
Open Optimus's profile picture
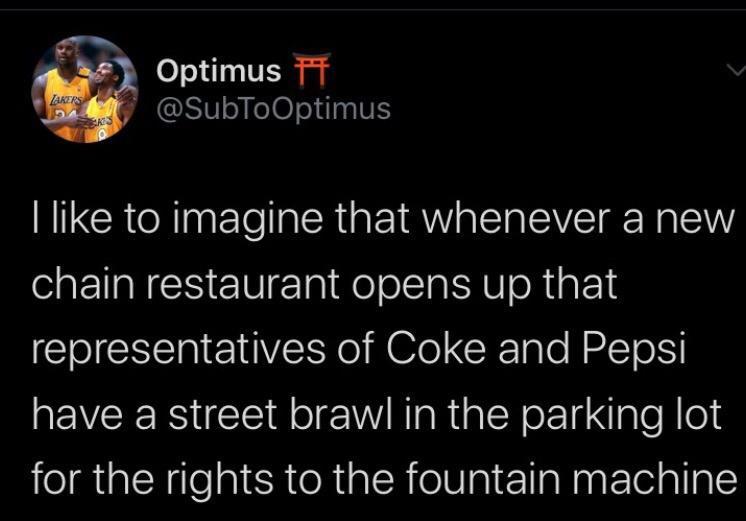tap(84, 89)
